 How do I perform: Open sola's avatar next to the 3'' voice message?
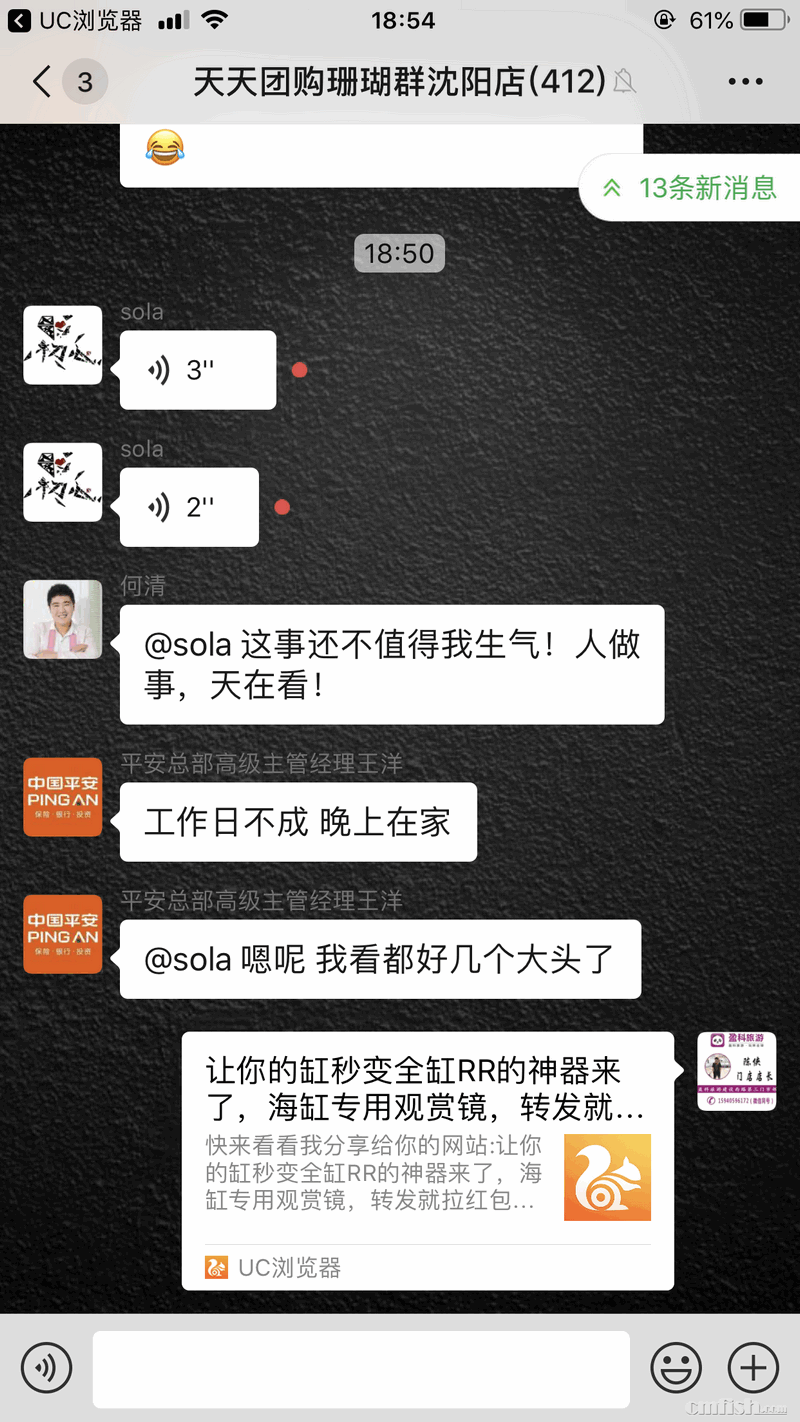[x=62, y=345]
